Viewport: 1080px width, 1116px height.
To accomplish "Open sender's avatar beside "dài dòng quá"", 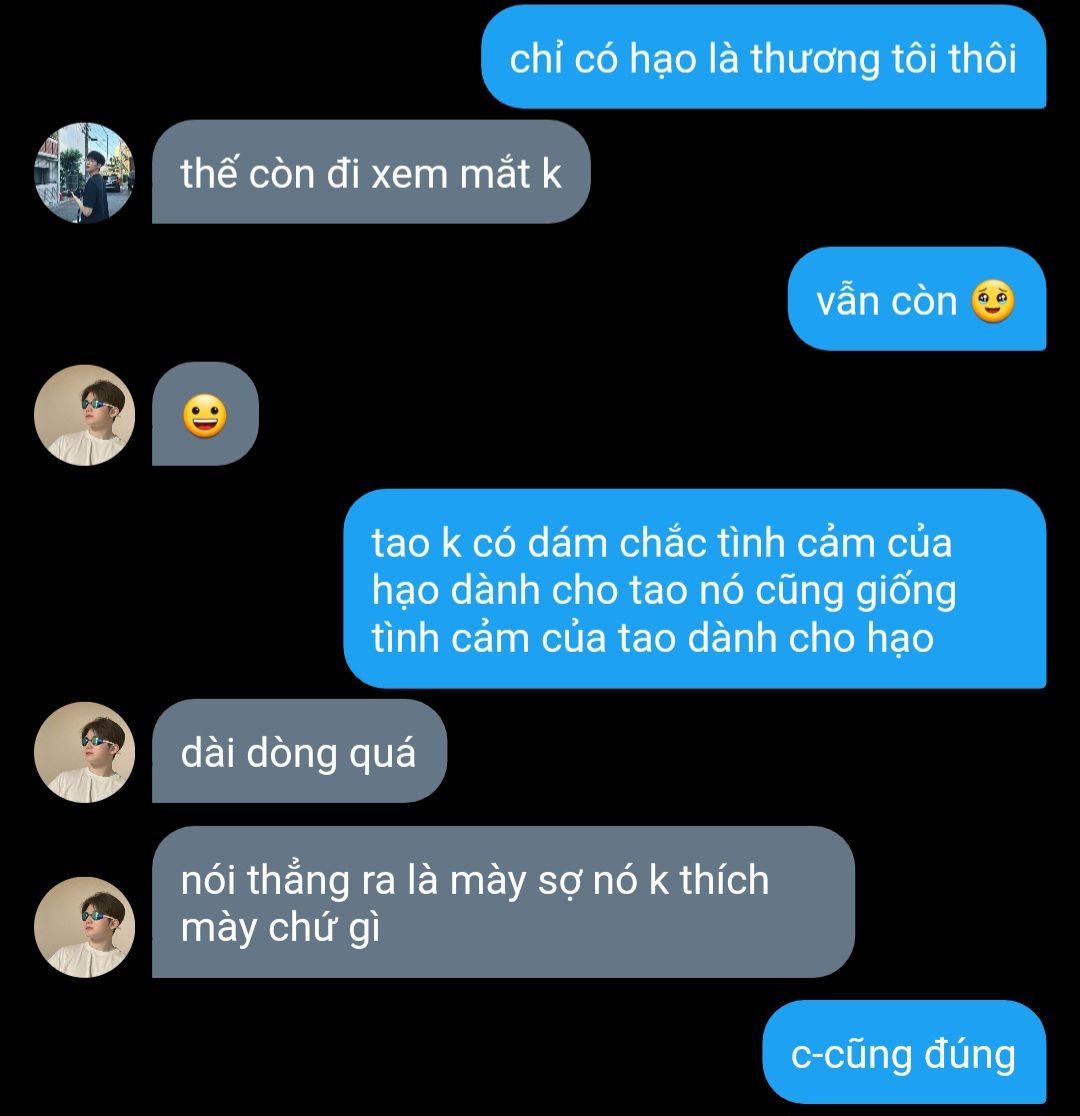I will pos(85,752).
